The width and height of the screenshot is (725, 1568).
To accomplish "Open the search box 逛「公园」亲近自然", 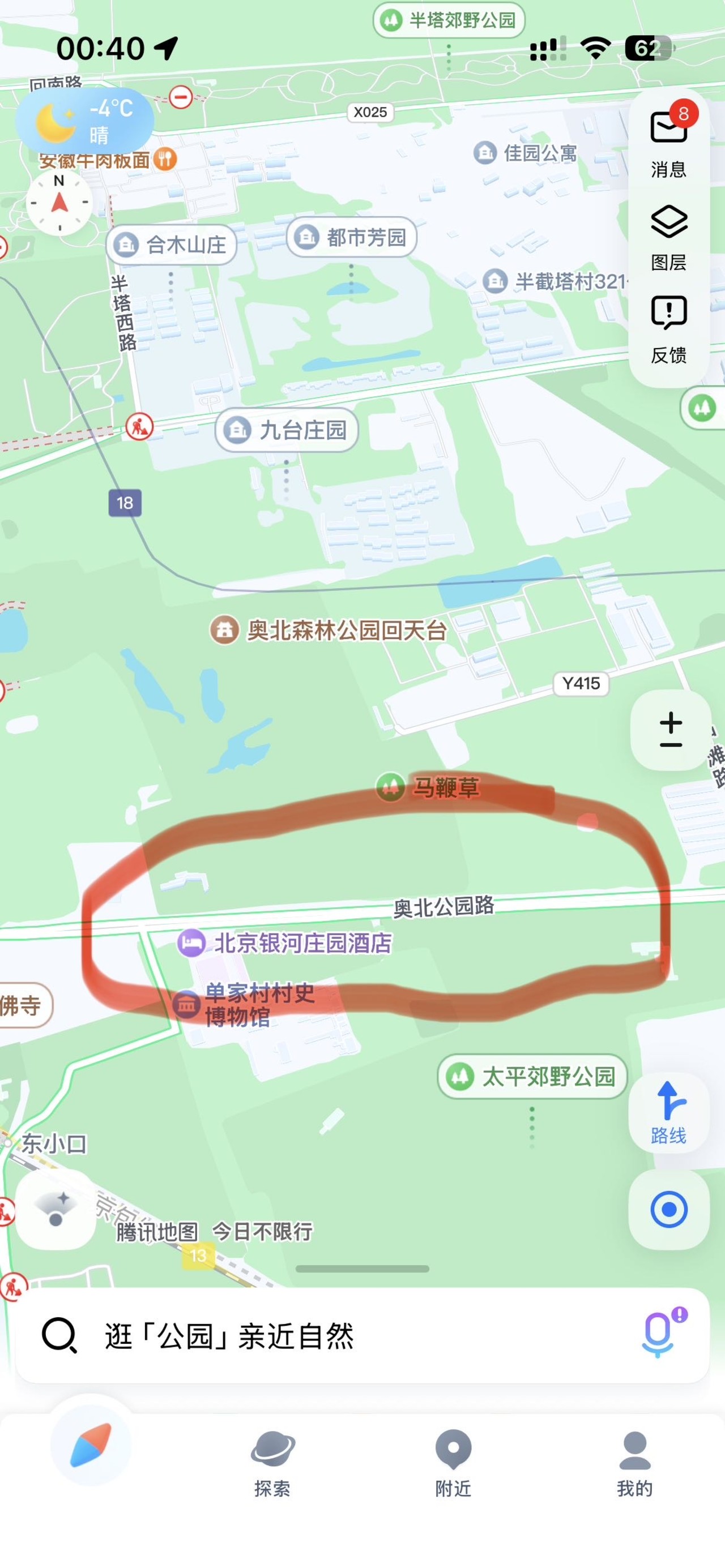I will tap(305, 1336).
